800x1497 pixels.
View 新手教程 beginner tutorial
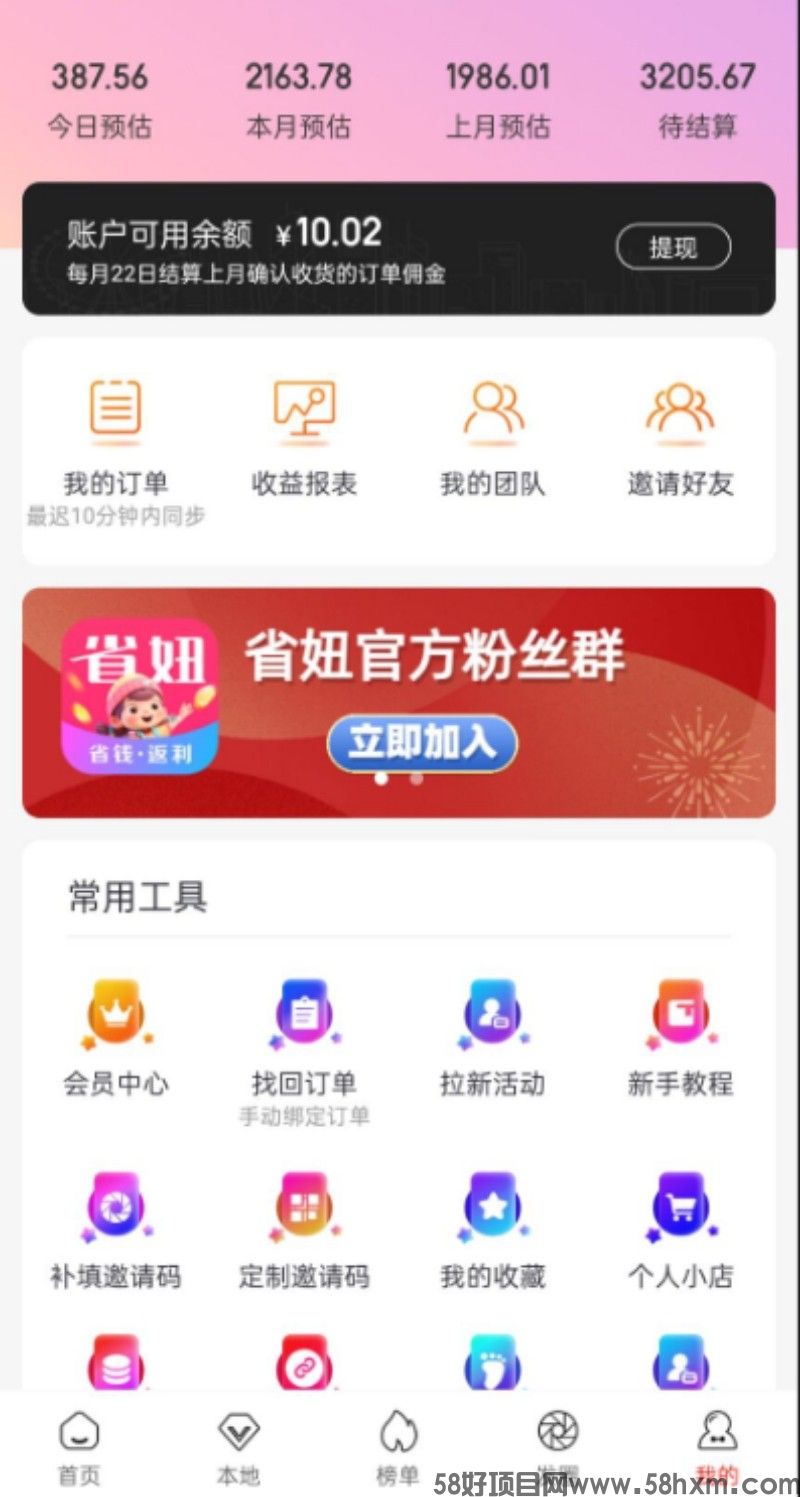click(680, 1035)
